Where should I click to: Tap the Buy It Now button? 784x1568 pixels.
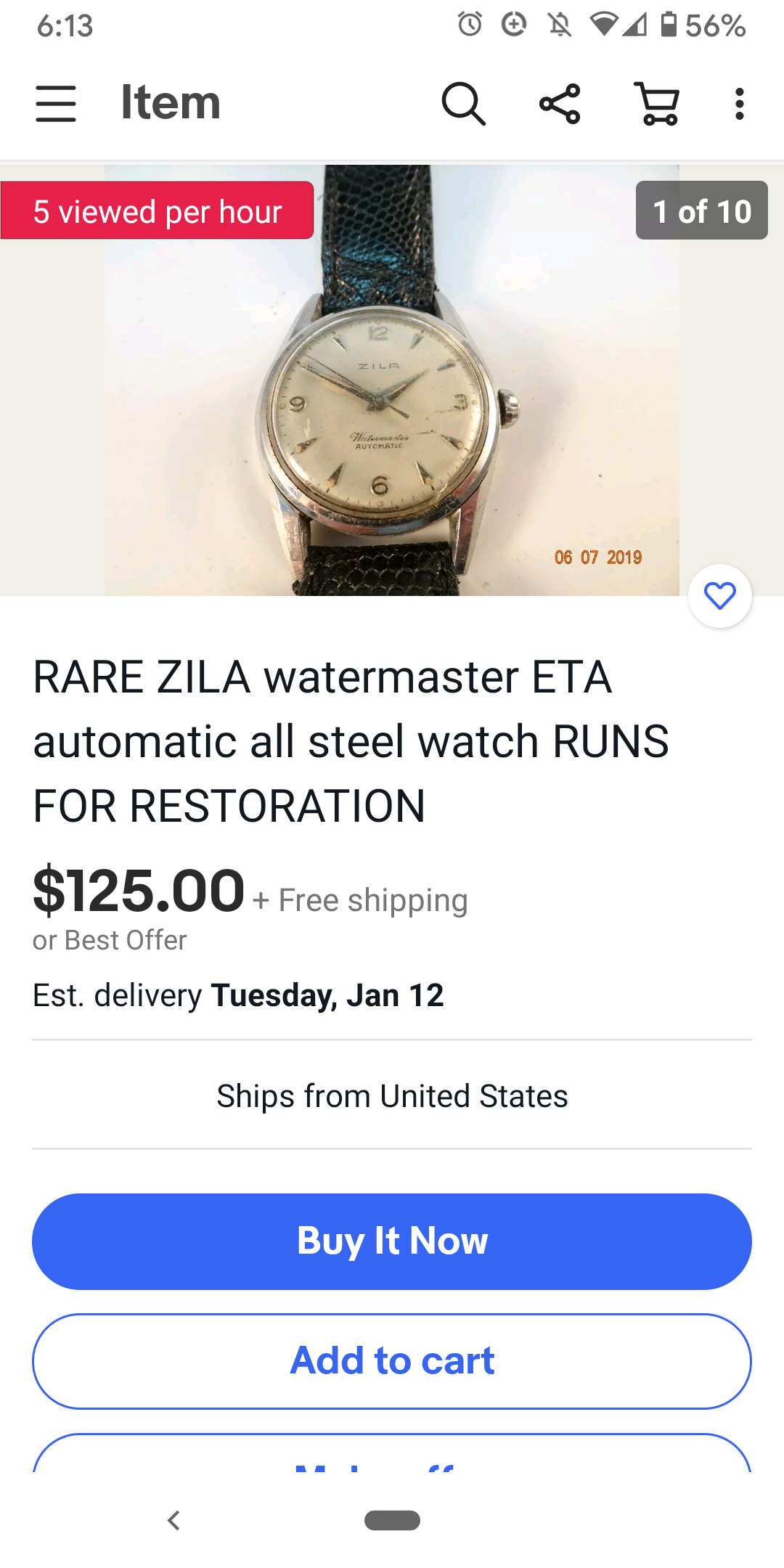click(392, 1241)
